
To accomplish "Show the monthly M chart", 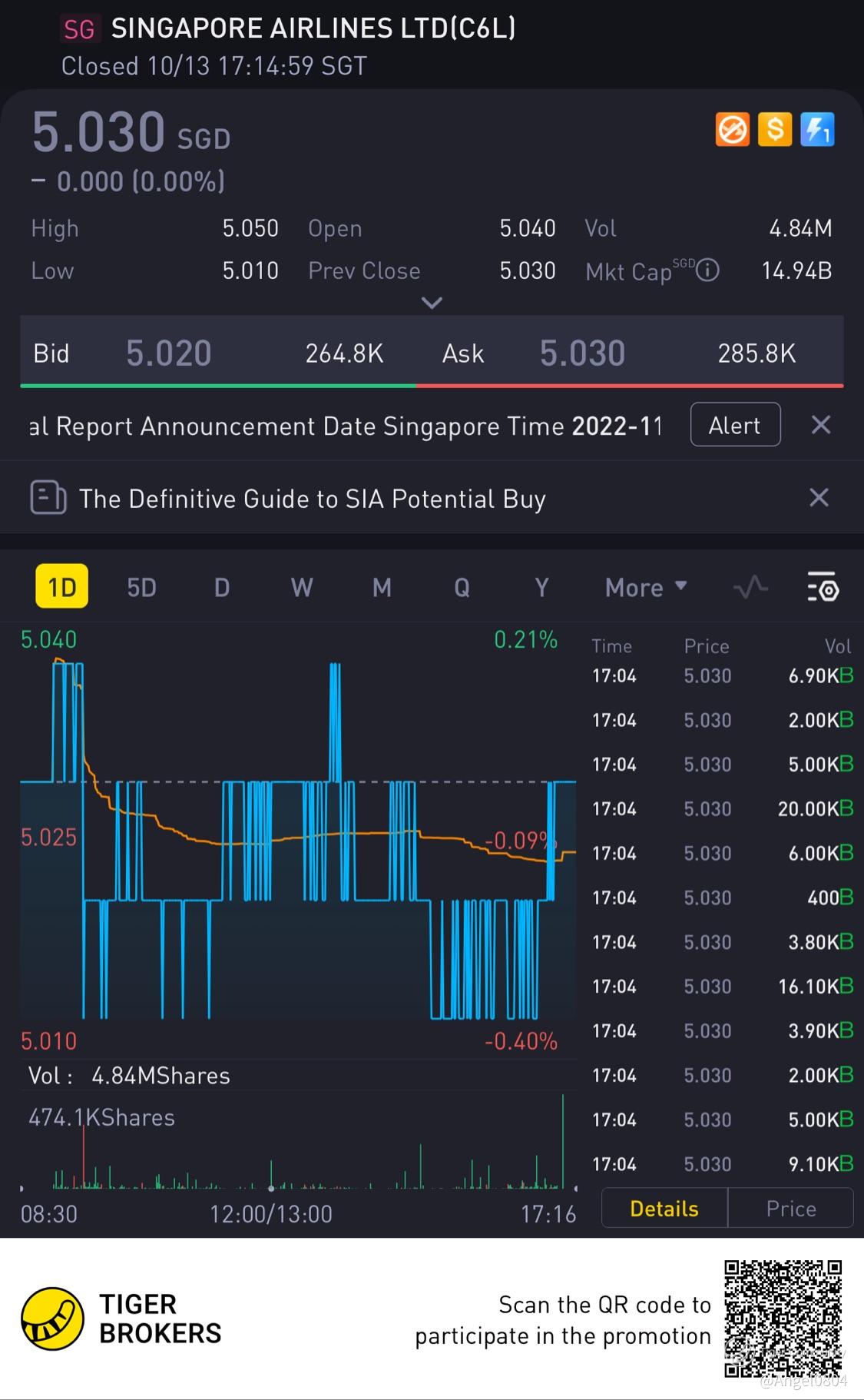I will click(382, 588).
